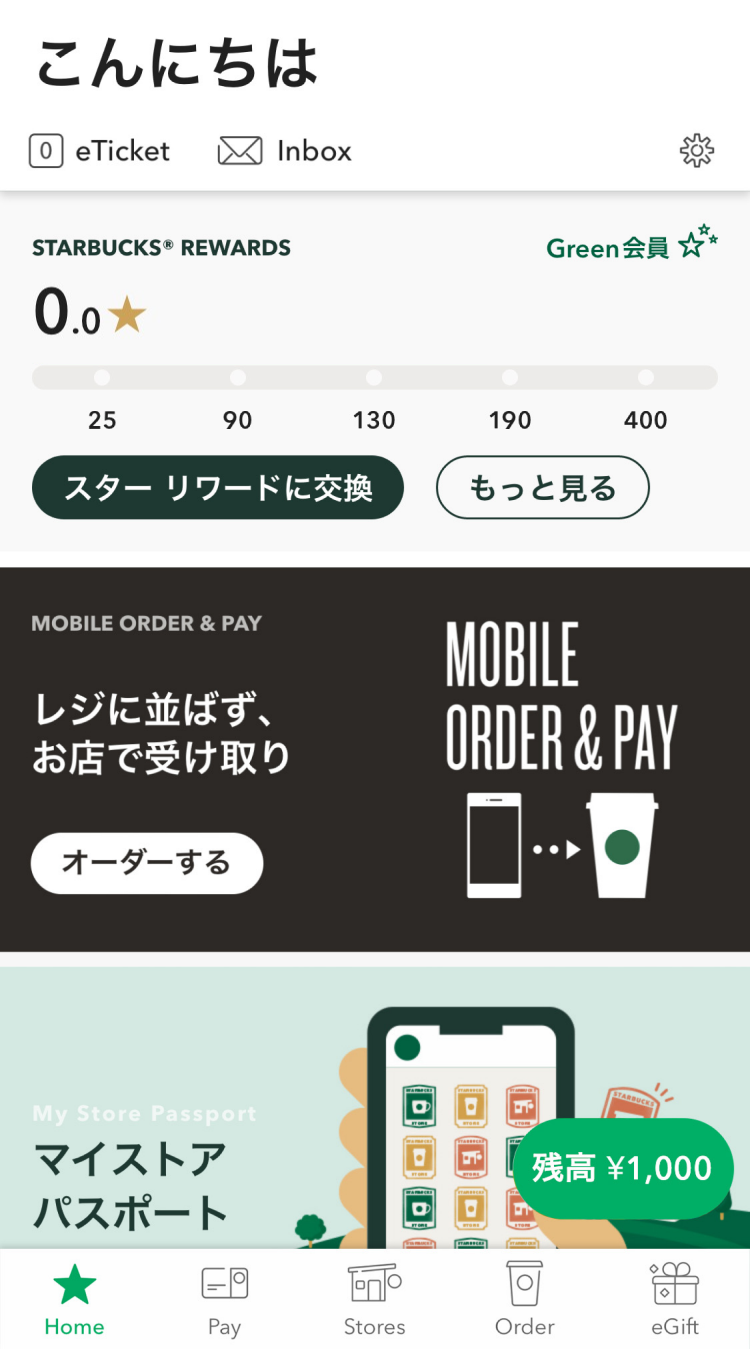750x1349 pixels.
Task: Tap the オーダーする button
Action: tap(147, 862)
